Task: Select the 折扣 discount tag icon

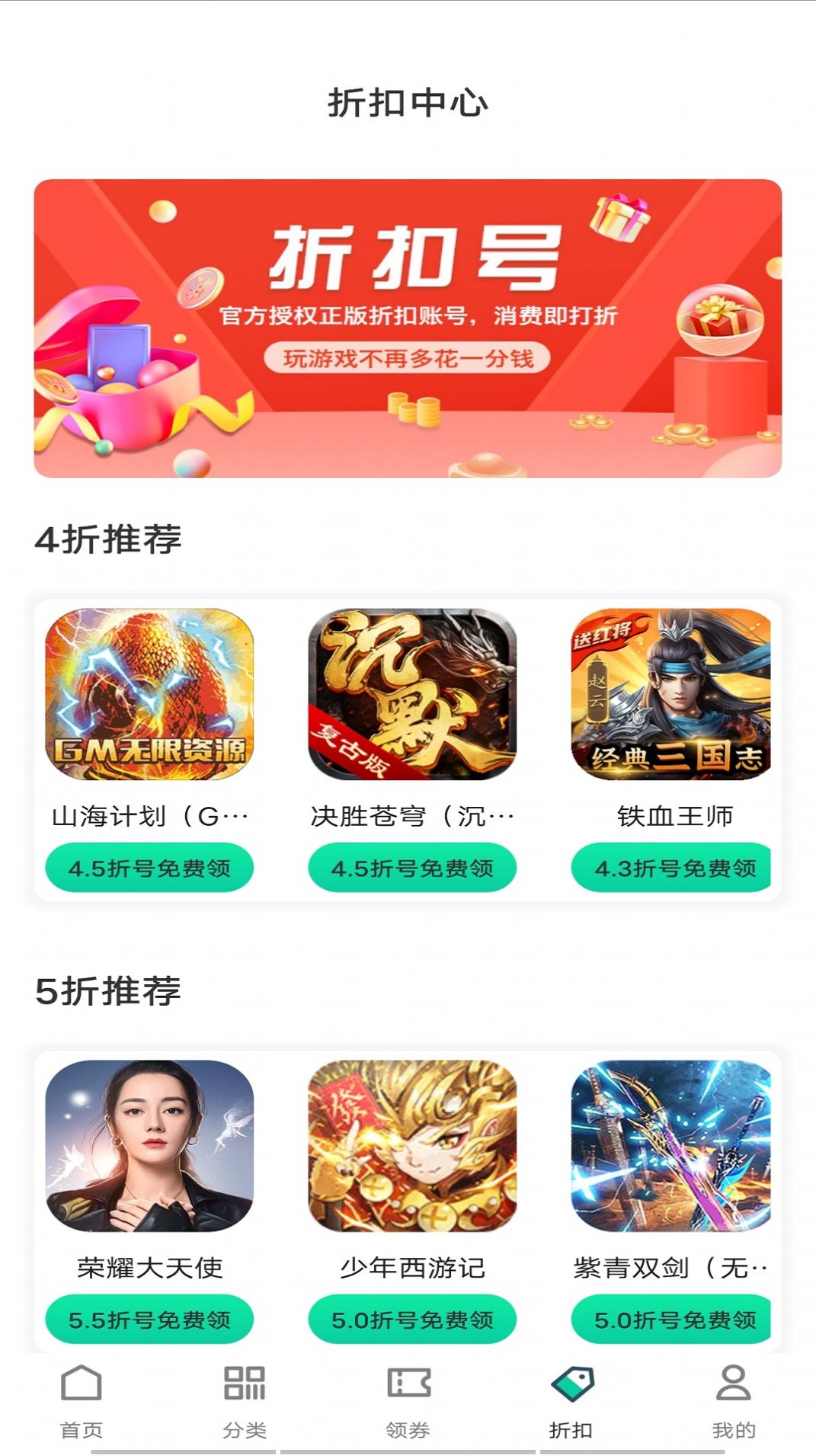Action: 571,1392
